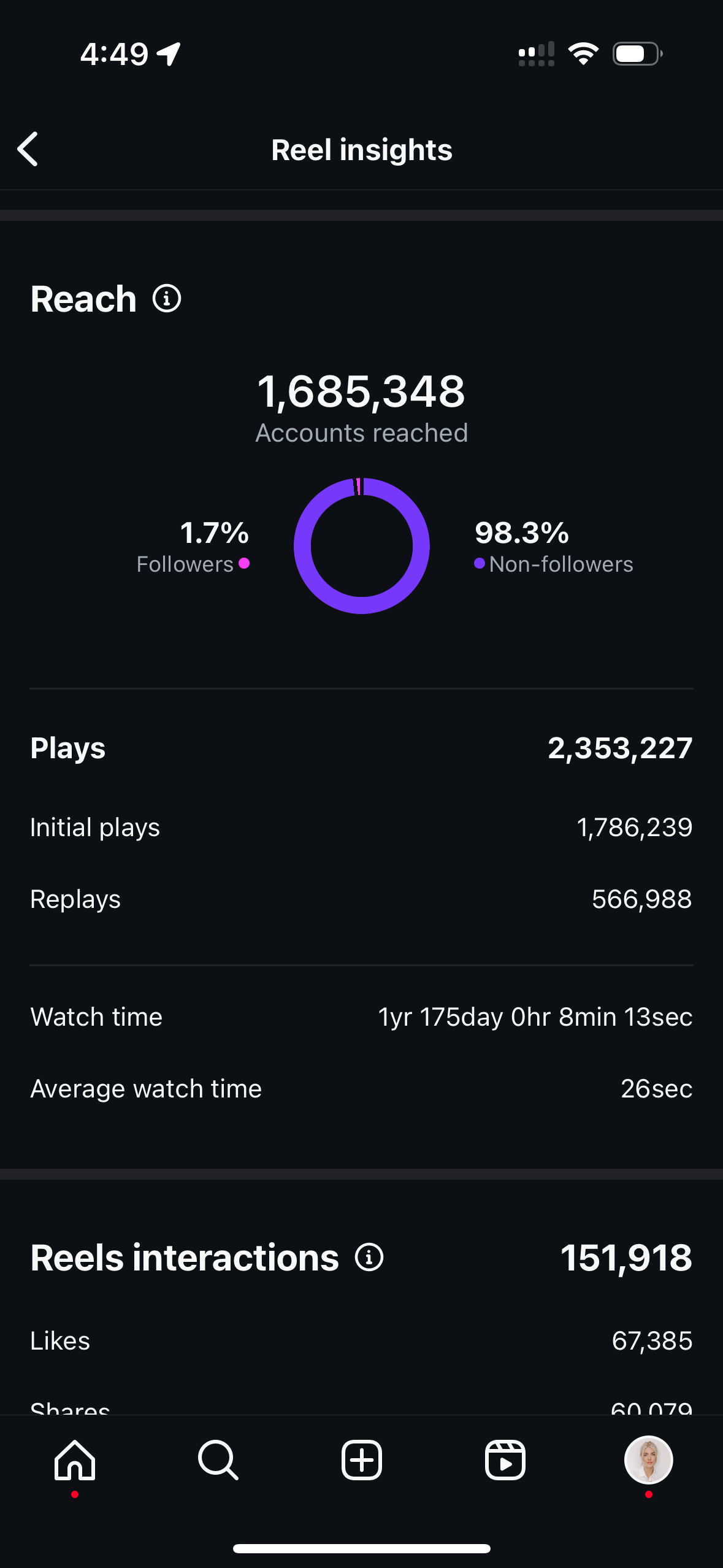Open the Search tab
The width and height of the screenshot is (723, 1568).
(x=218, y=1461)
